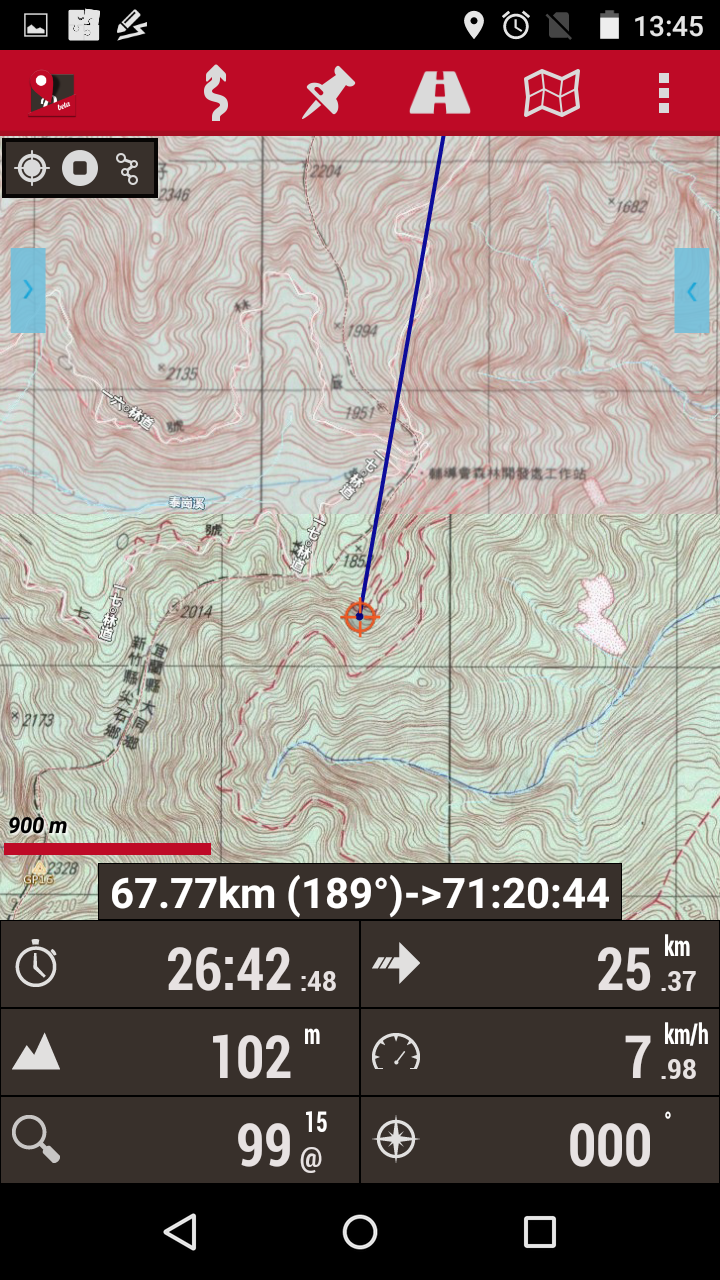720x1280 pixels.
Task: Open the three-dot overflow menu
Action: tap(664, 93)
